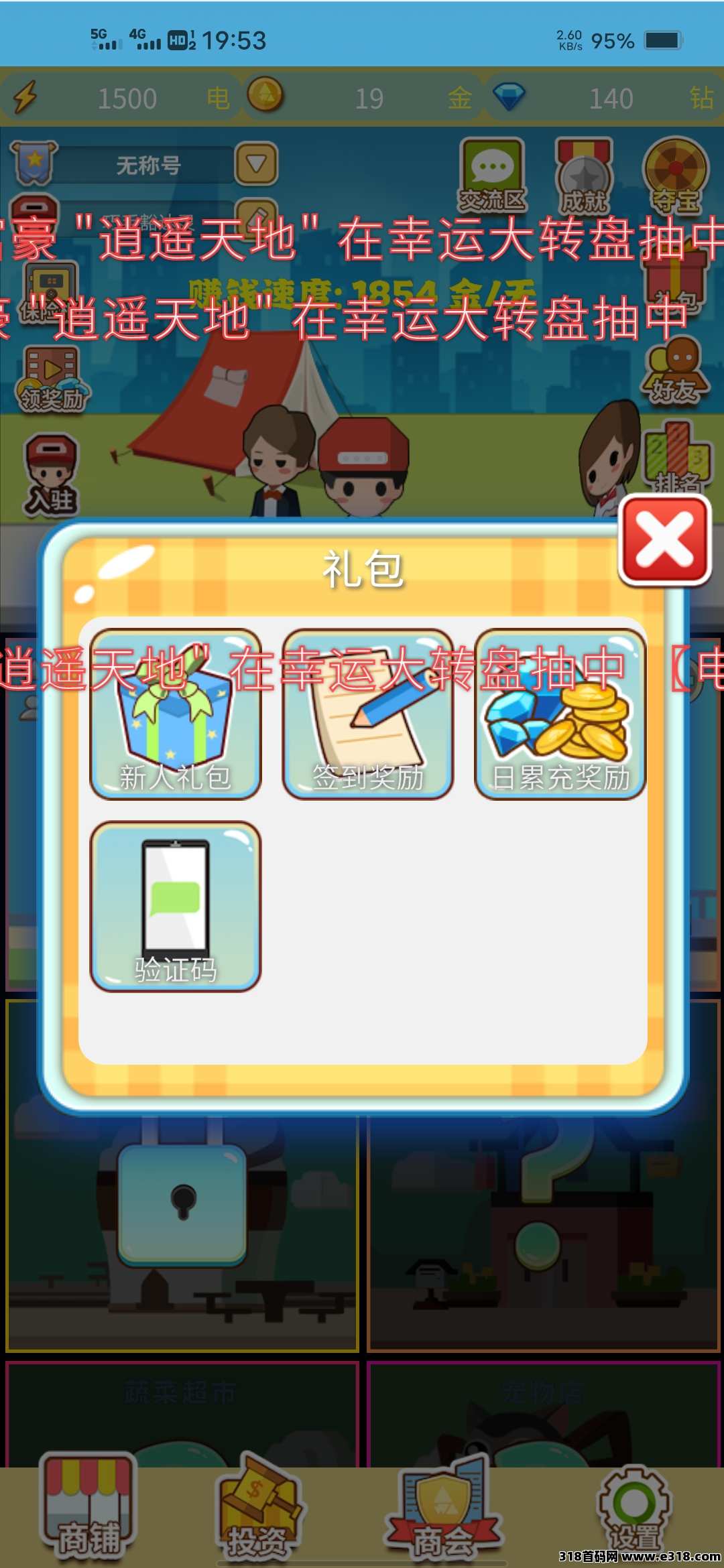The width and height of the screenshot is (724, 1568).
Task: Claim the 签到奖励 reward
Action: coord(367,714)
